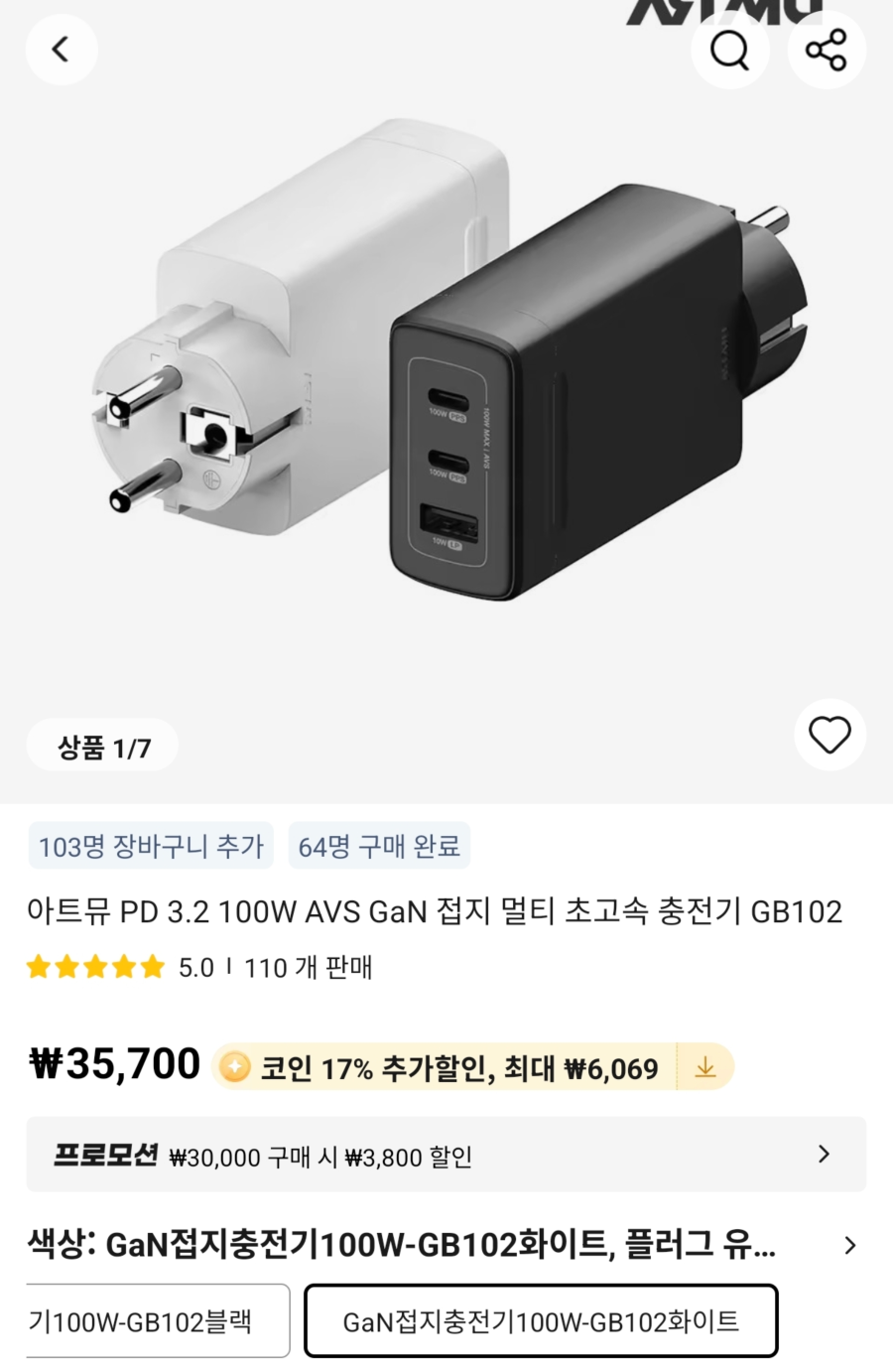Image resolution: width=893 pixels, height=1372 pixels.
Task: Select the GaN접지충전기100W-GB102화이트 color option
Action: point(540,1320)
